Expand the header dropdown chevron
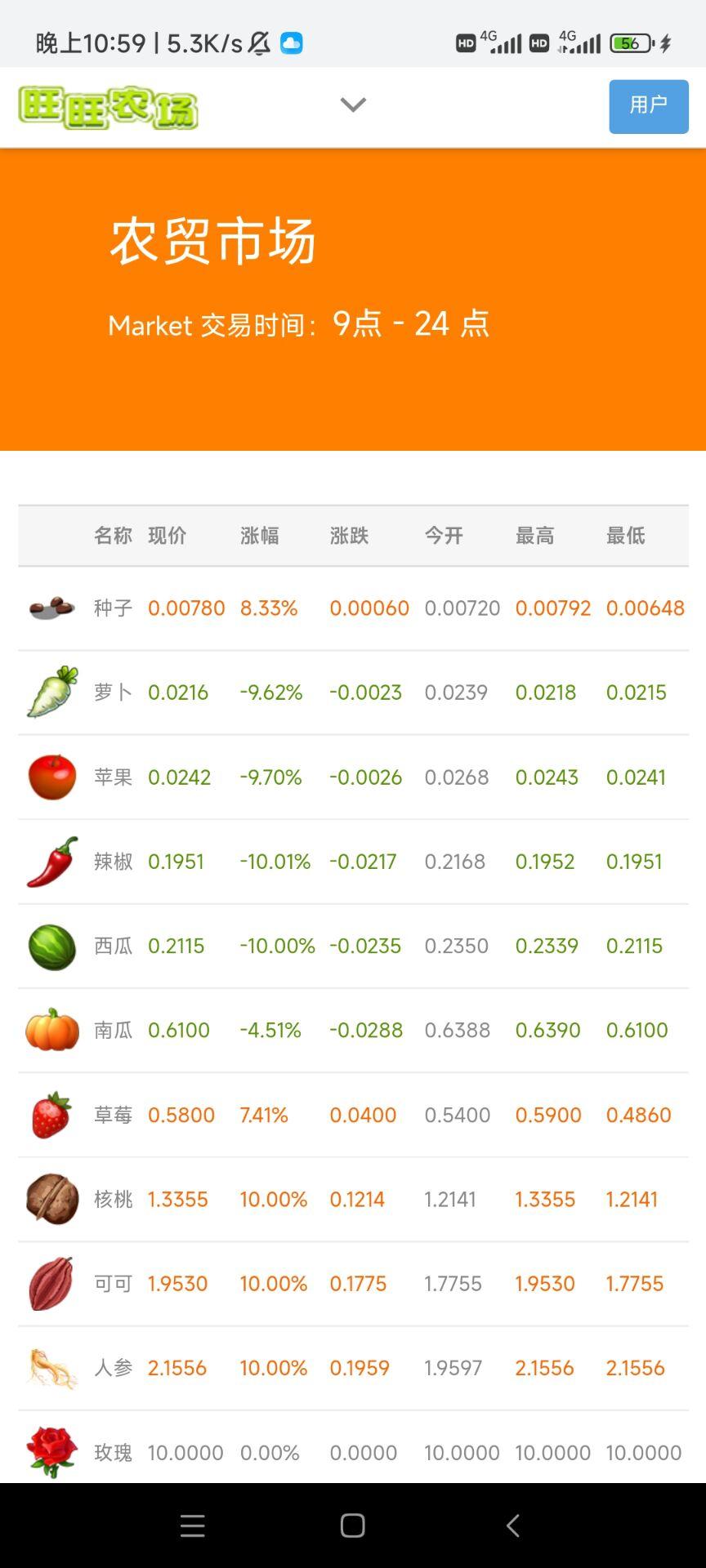Screen dimensions: 706x1568 pyautogui.click(x=353, y=105)
